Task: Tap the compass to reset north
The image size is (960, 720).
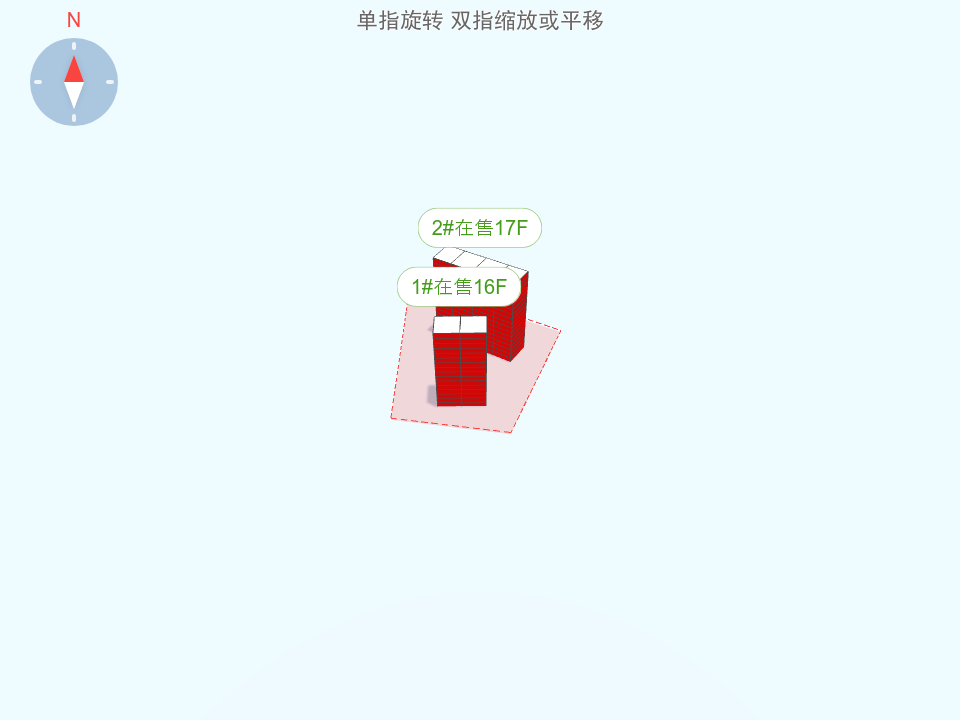Action: pos(74,82)
